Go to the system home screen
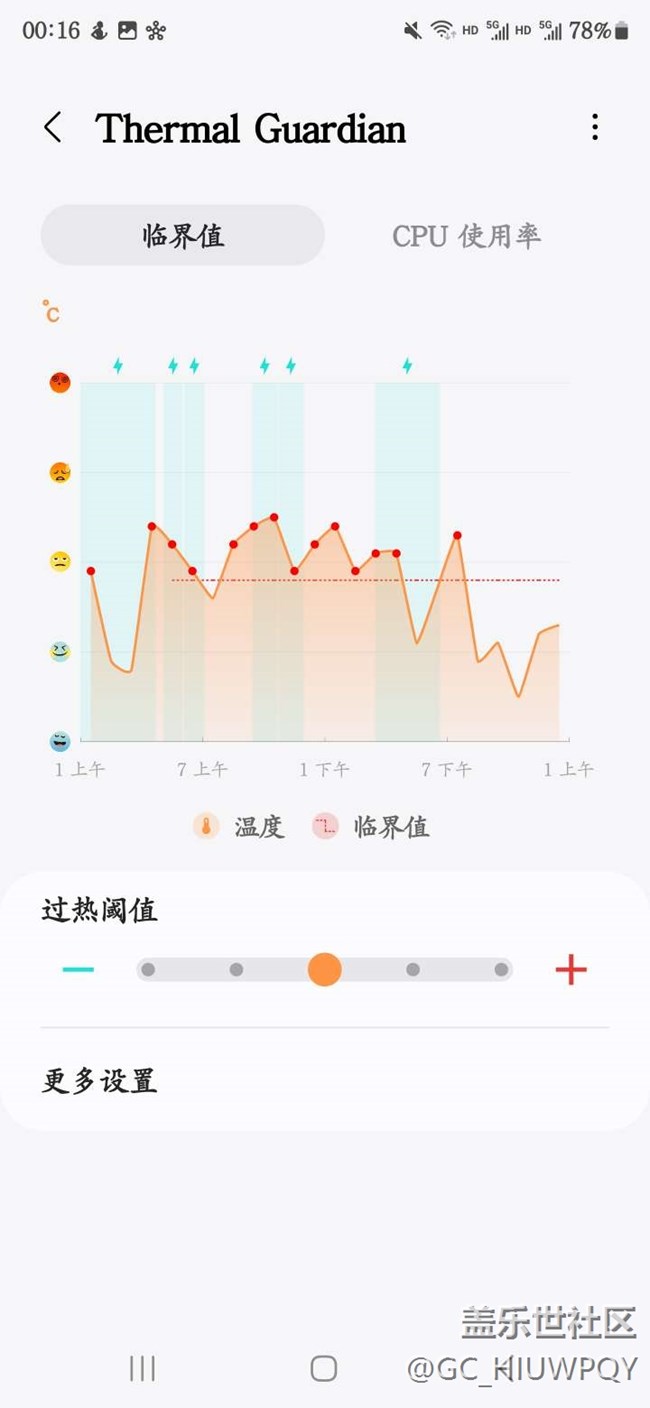Viewport: 650px width, 1408px height. 324,1368
